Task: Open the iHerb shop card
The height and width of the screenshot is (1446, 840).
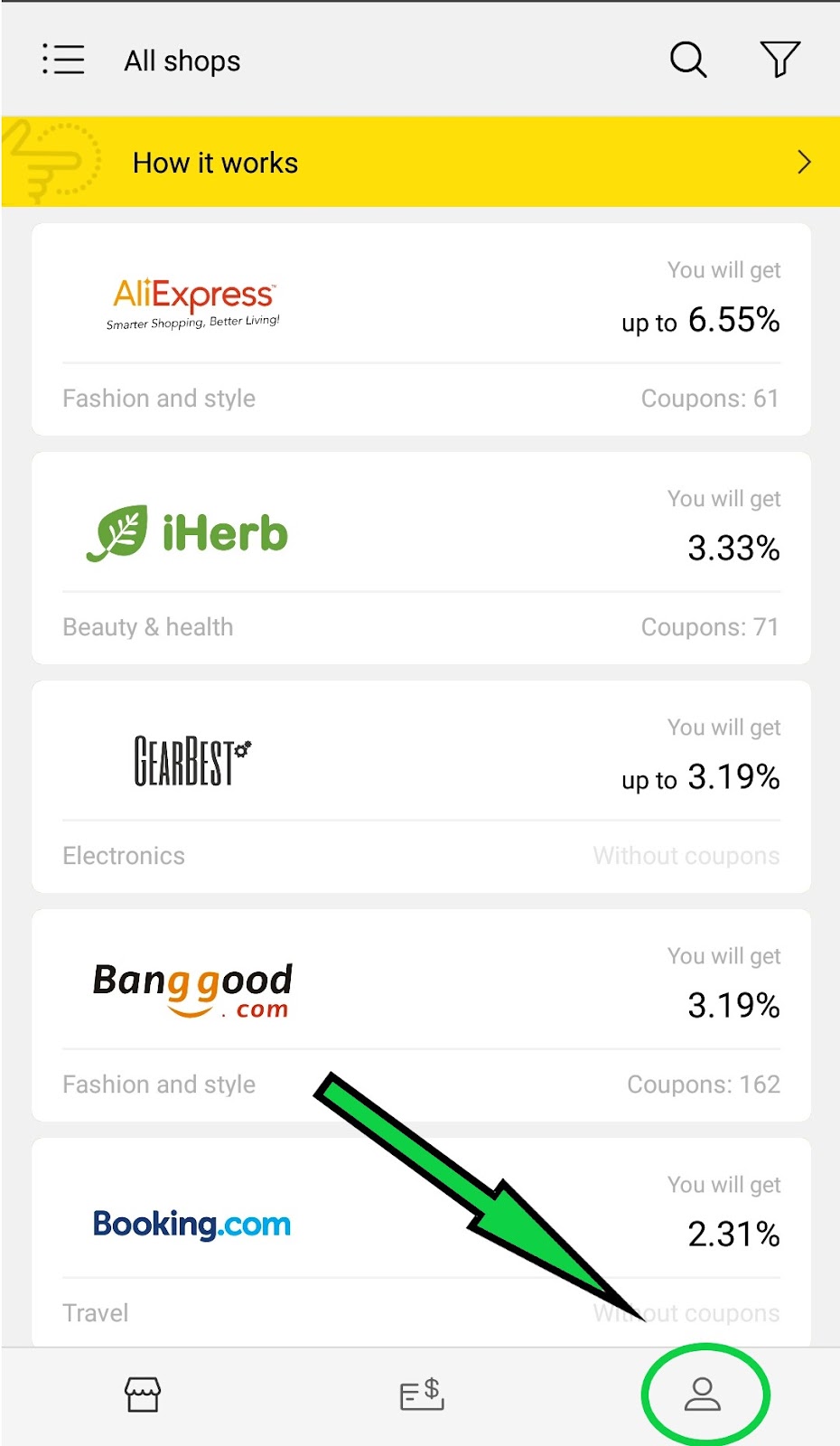Action: click(x=420, y=559)
